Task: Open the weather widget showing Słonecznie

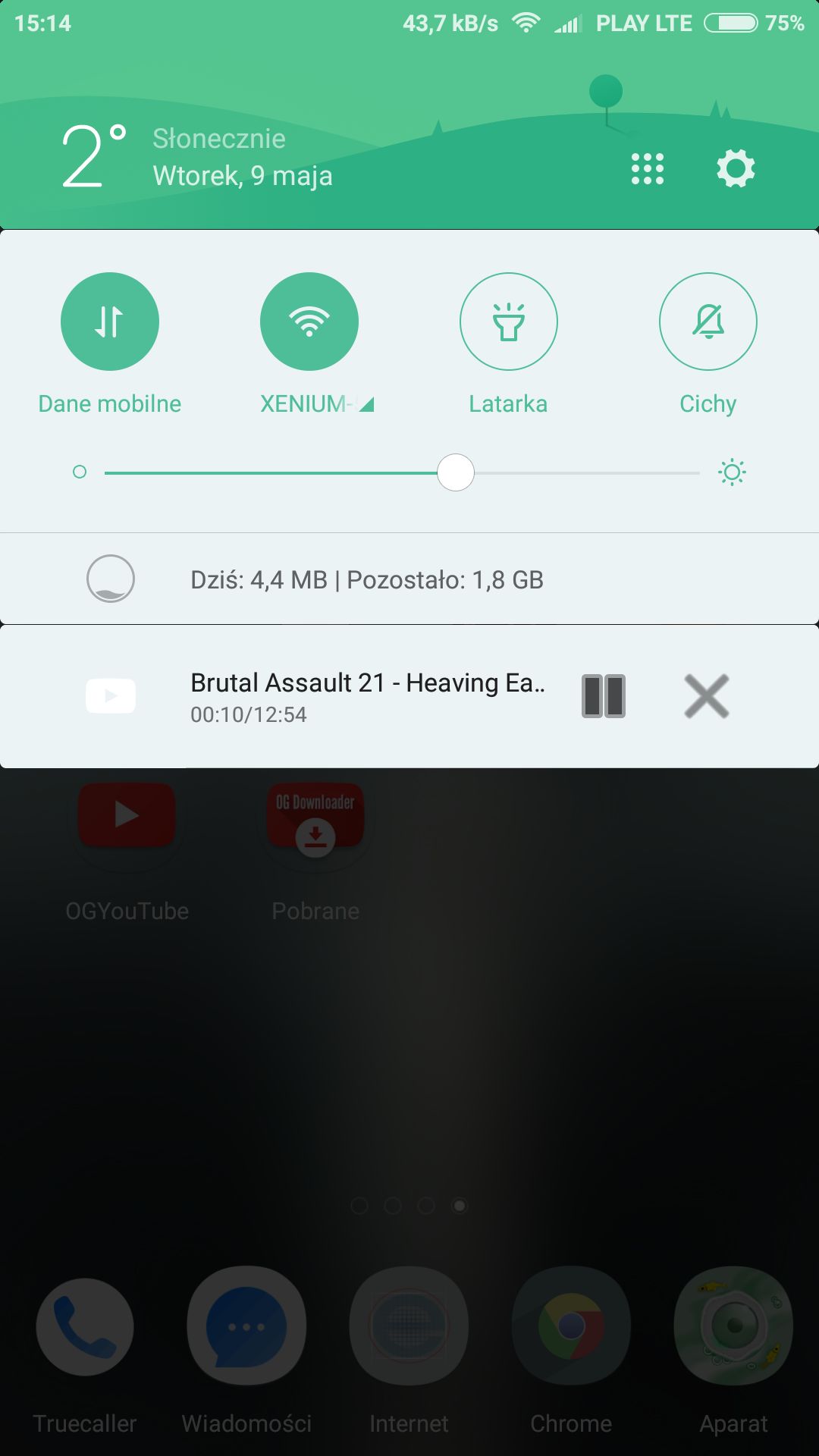Action: 197,157
